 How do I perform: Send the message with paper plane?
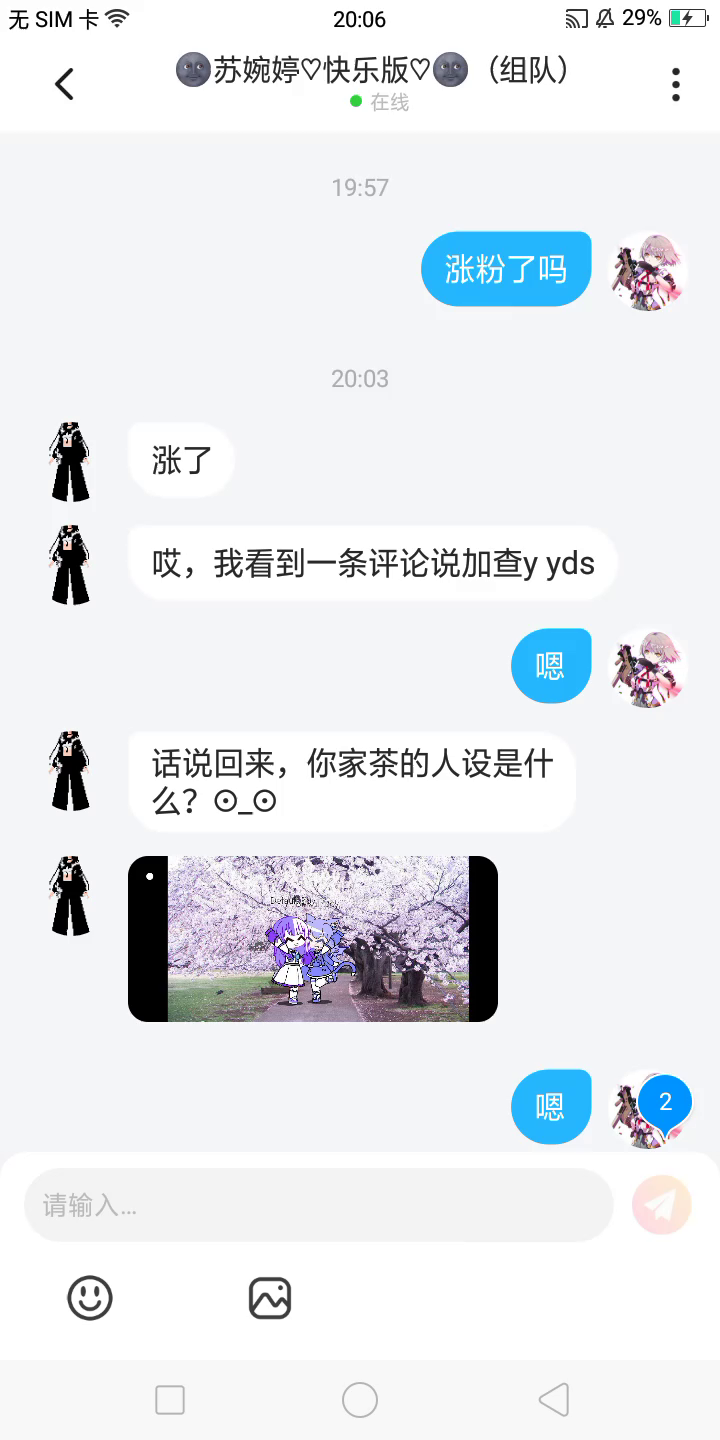pos(662,1205)
